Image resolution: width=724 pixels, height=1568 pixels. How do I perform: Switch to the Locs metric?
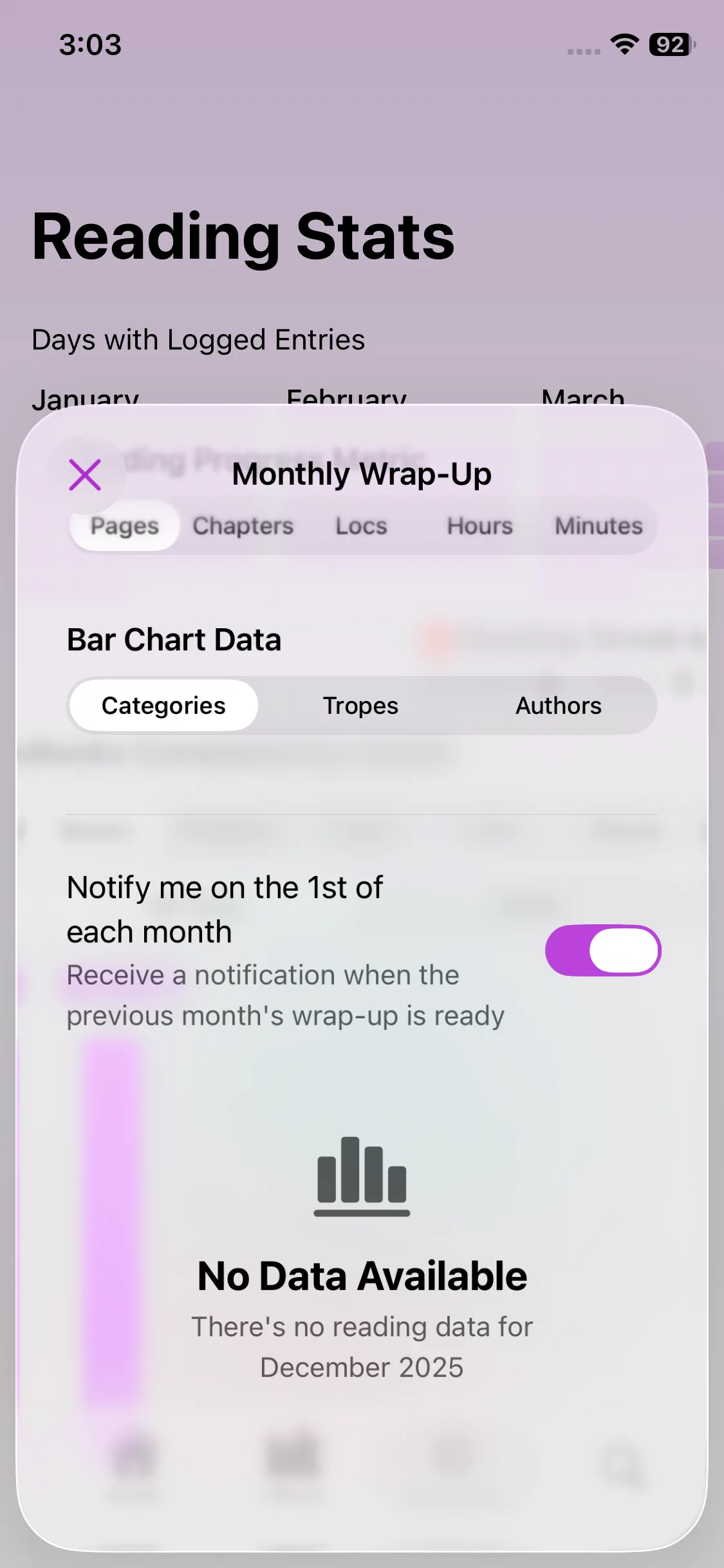click(361, 526)
